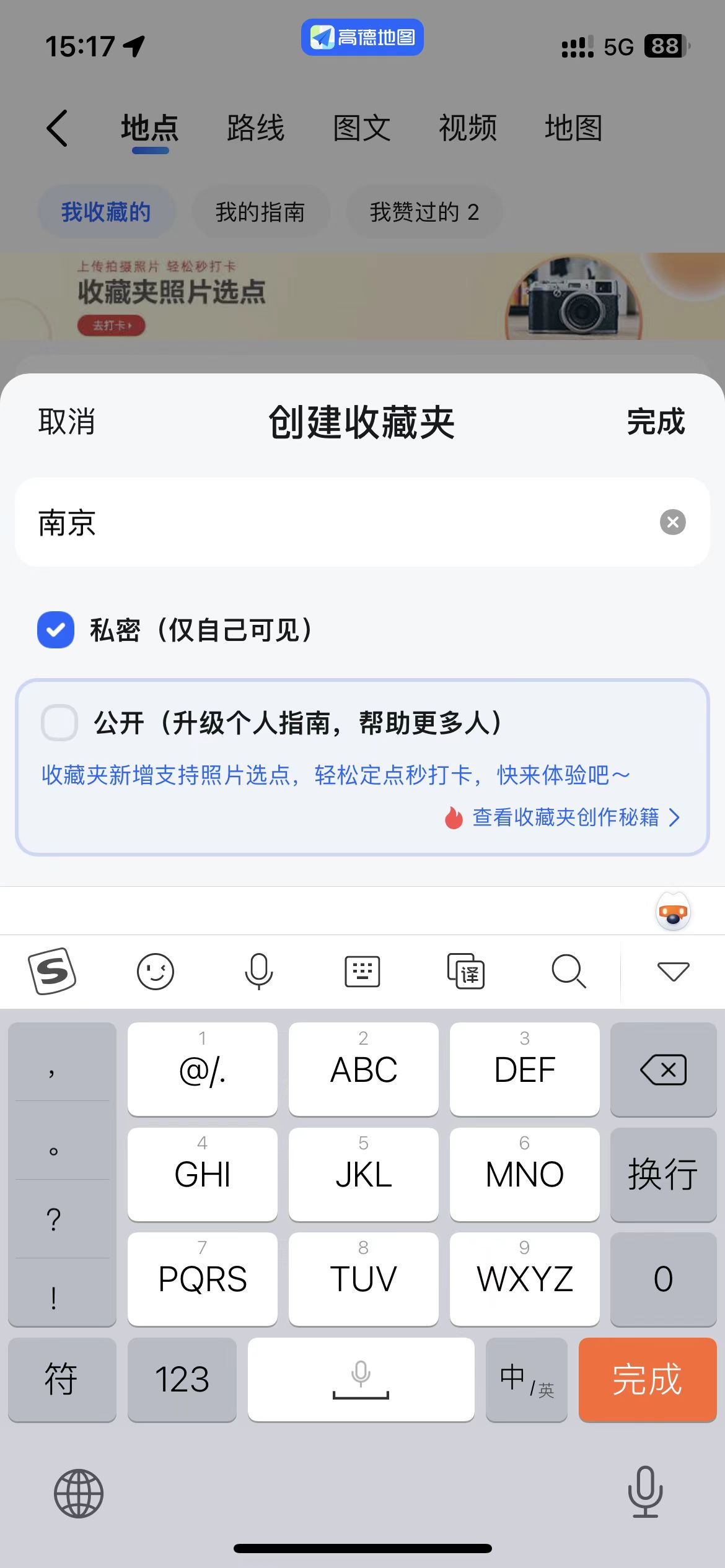725x1568 pixels.
Task: Clear the folder name 南京
Action: click(672, 522)
